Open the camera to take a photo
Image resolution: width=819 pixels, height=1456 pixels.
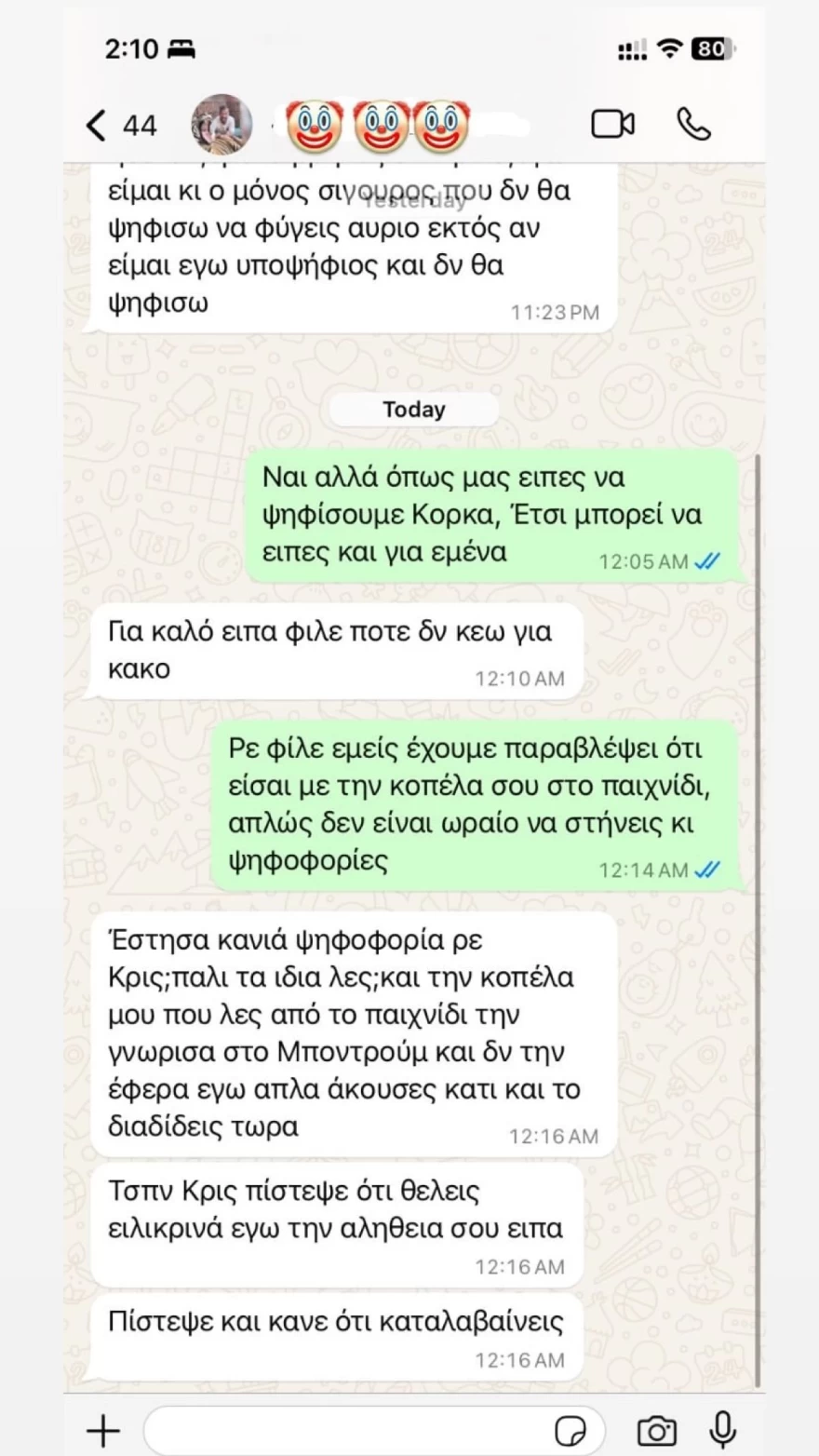(x=656, y=1431)
